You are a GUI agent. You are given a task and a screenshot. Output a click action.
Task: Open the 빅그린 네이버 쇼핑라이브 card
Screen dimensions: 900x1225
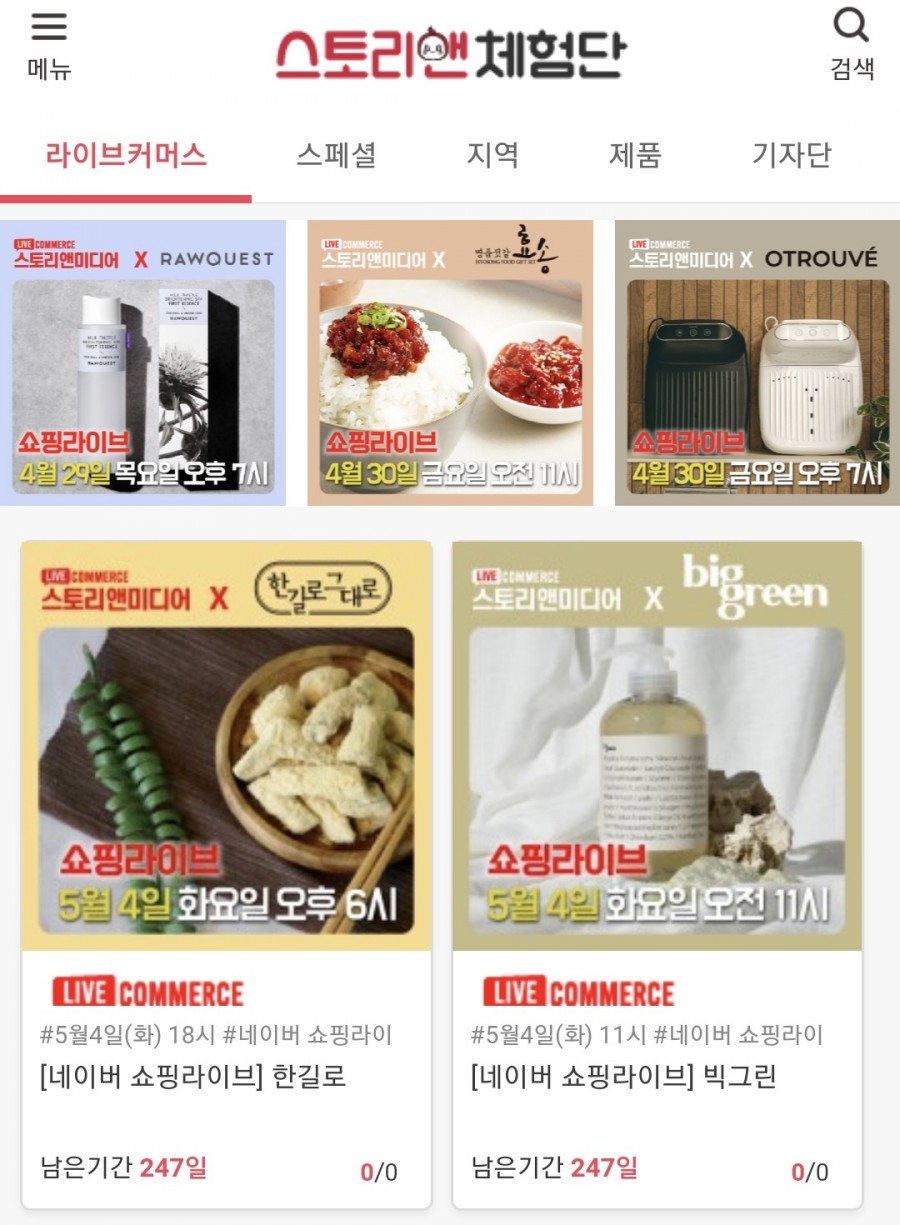(x=657, y=873)
